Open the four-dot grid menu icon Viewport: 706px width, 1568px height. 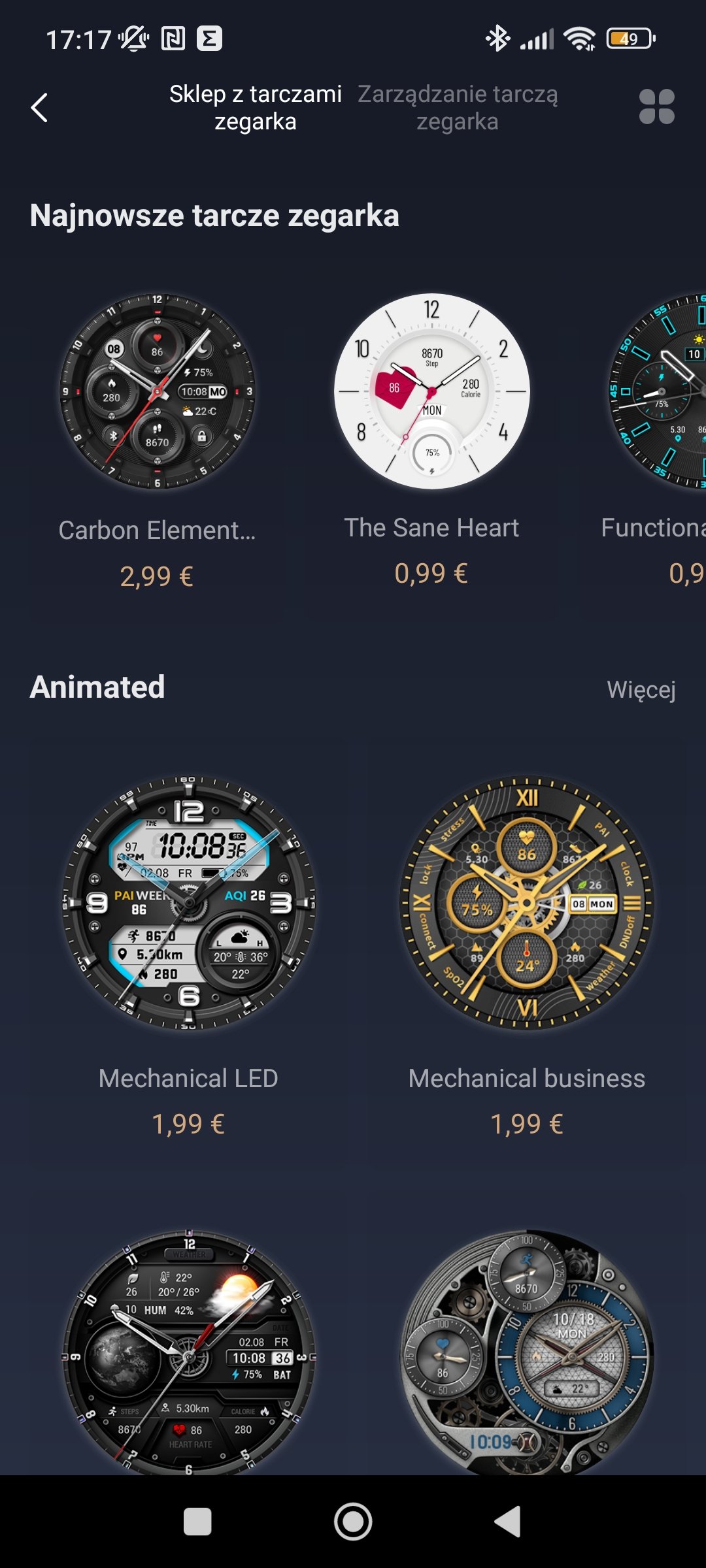point(656,106)
